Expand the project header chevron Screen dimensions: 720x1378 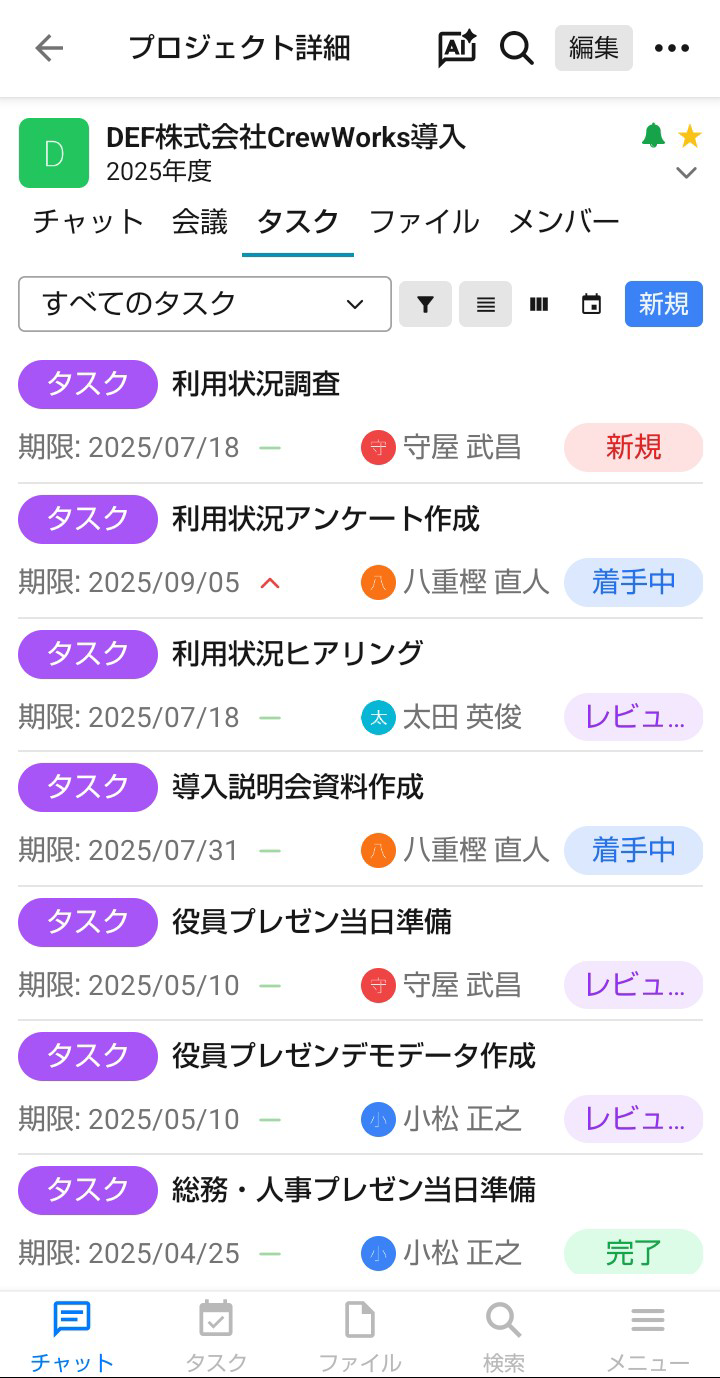tap(686, 173)
